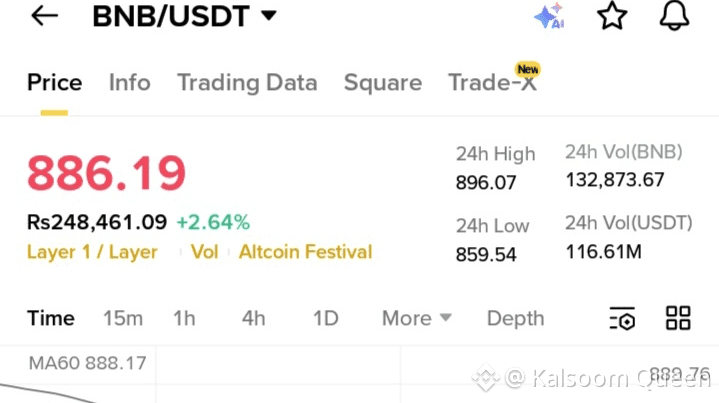
Task: Select the 15m chart interval
Action: click(123, 318)
